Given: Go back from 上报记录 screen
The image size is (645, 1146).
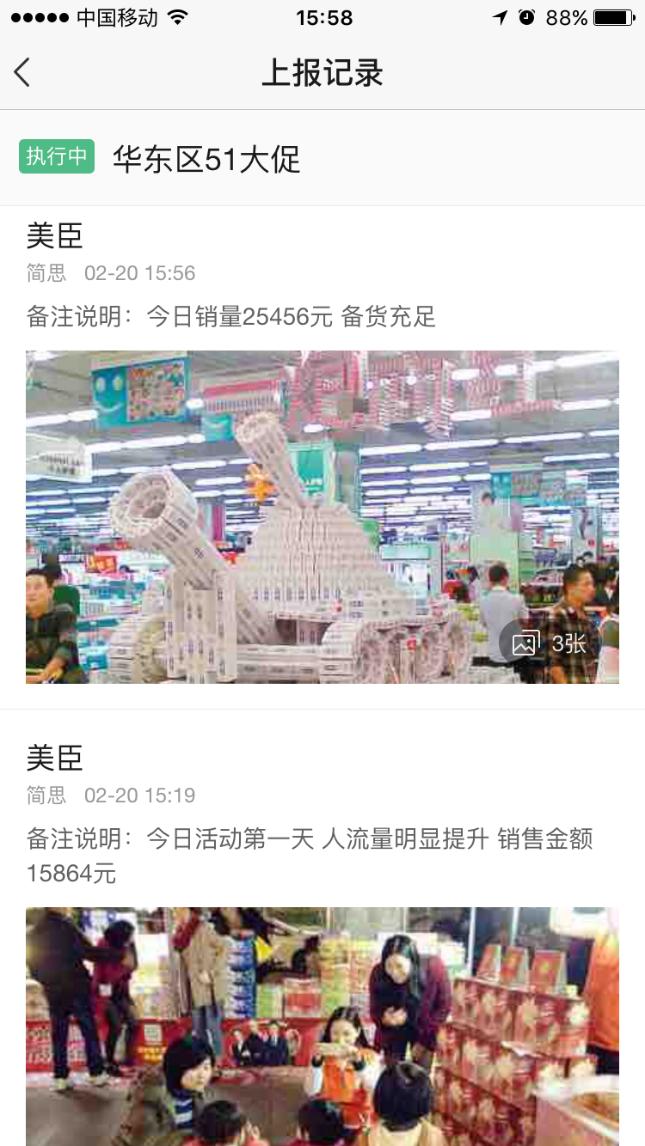Looking at the screenshot, I should (x=22, y=73).
